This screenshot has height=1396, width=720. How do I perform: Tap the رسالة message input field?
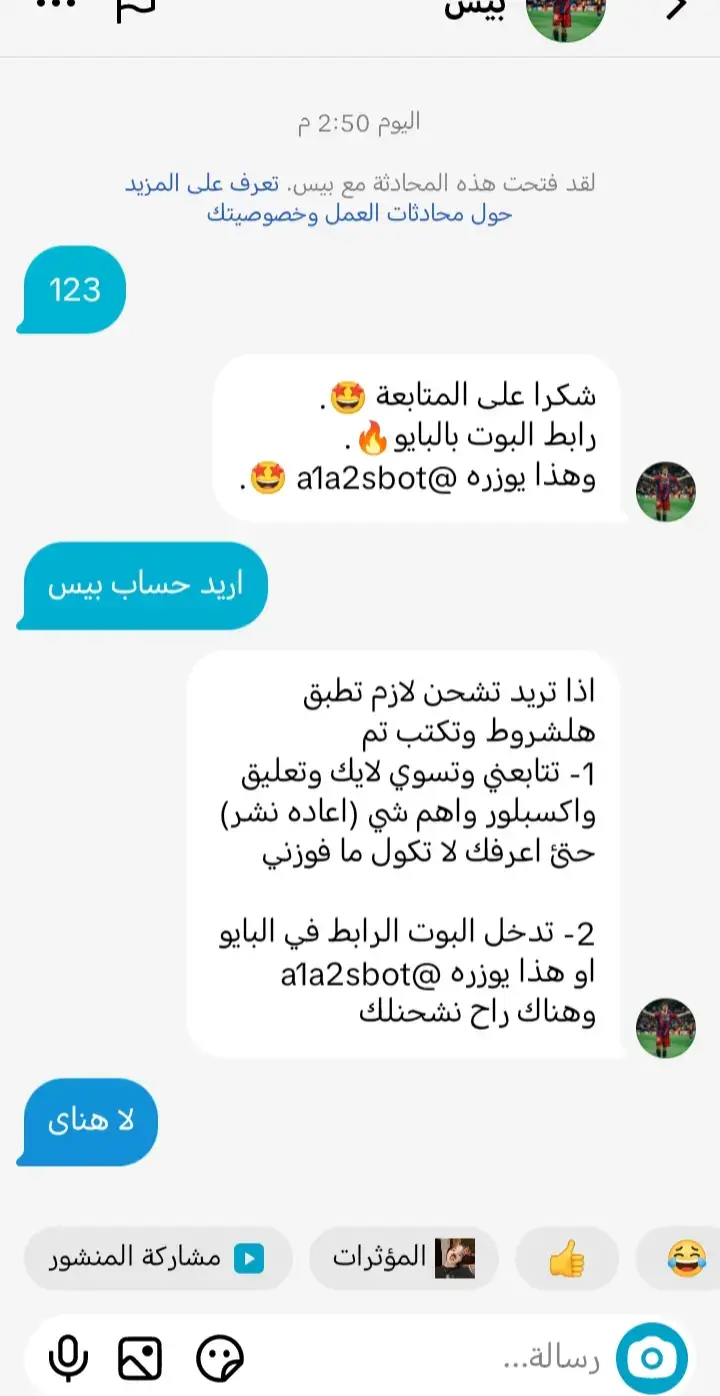(x=450, y=1358)
